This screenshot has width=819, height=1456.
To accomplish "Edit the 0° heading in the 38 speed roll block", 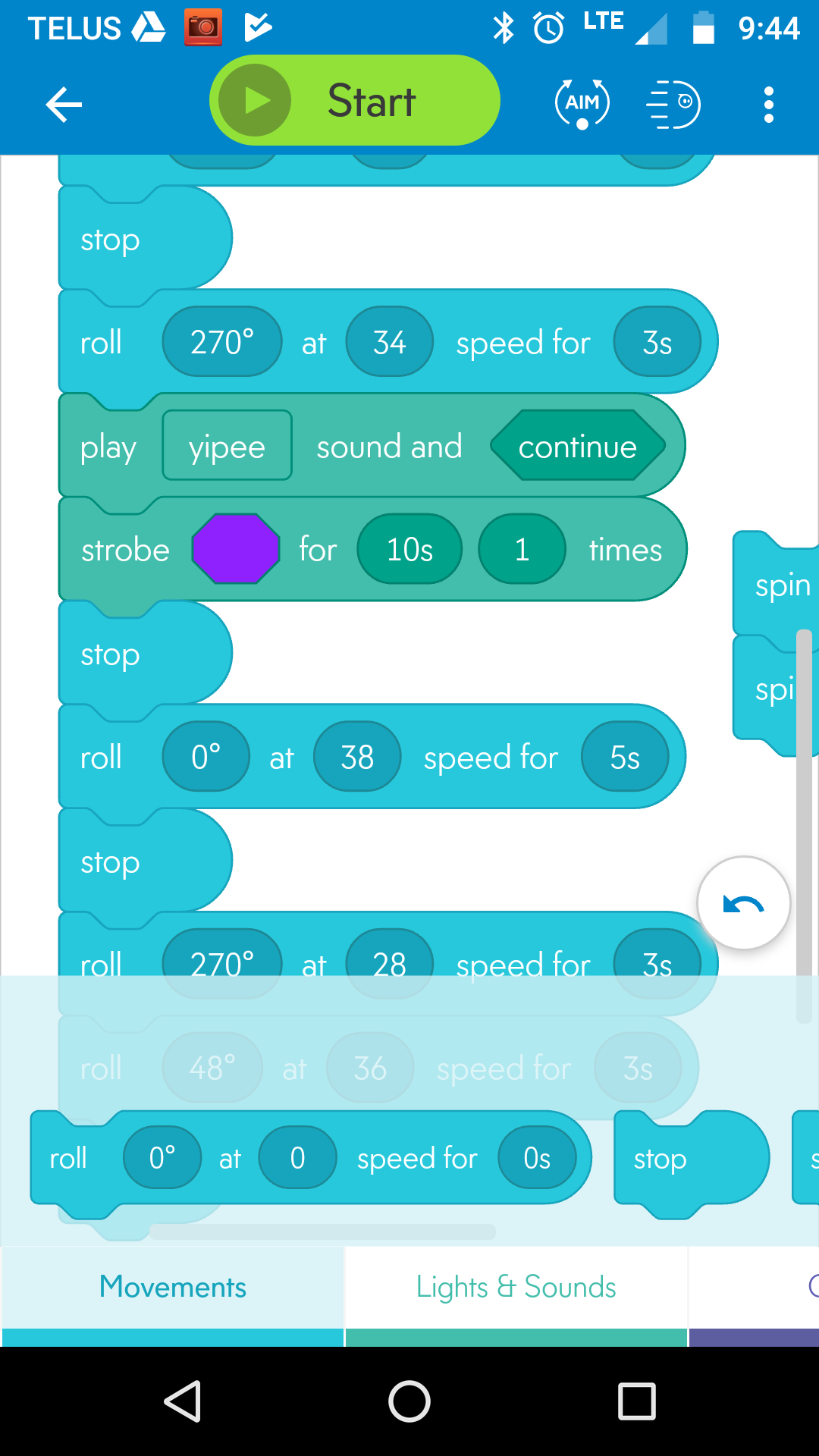I will click(206, 757).
